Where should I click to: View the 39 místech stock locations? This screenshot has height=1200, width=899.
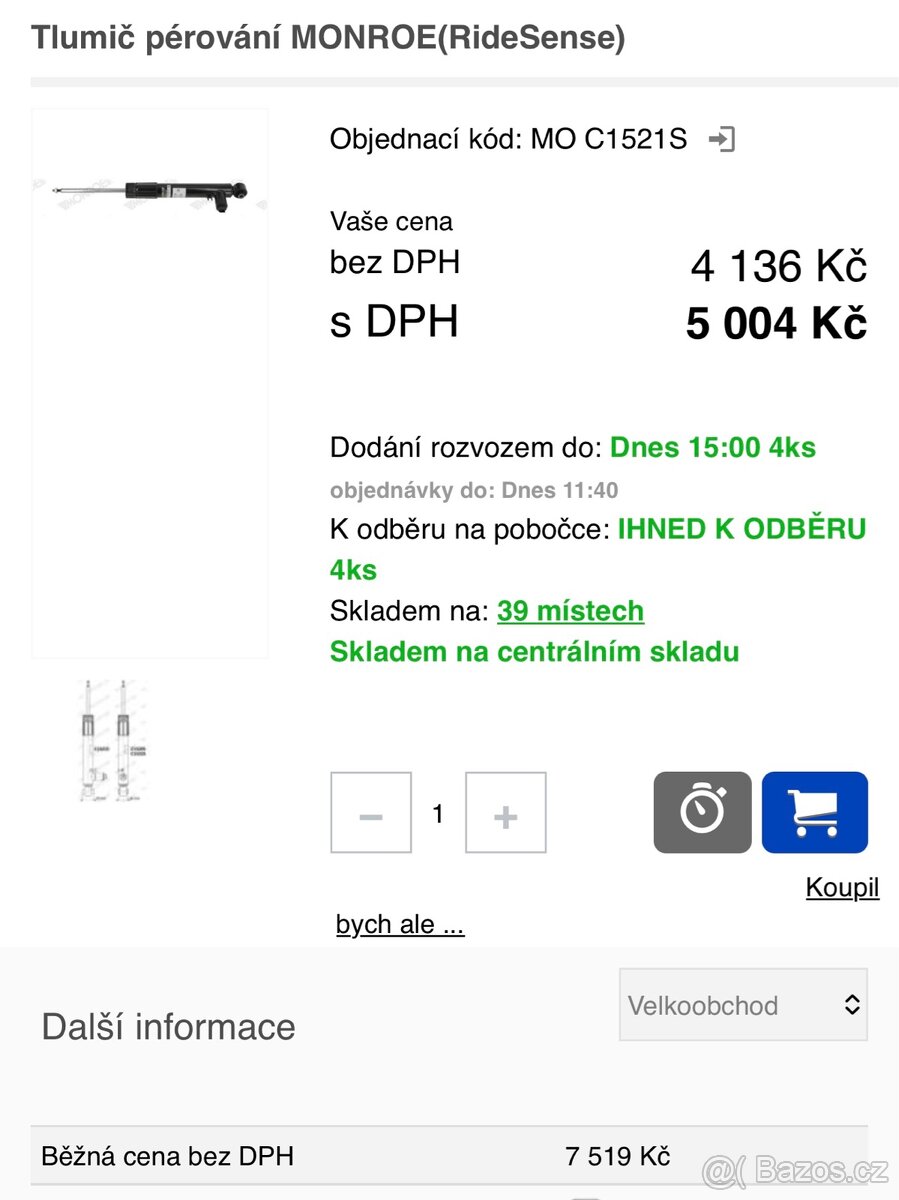pyautogui.click(x=570, y=611)
